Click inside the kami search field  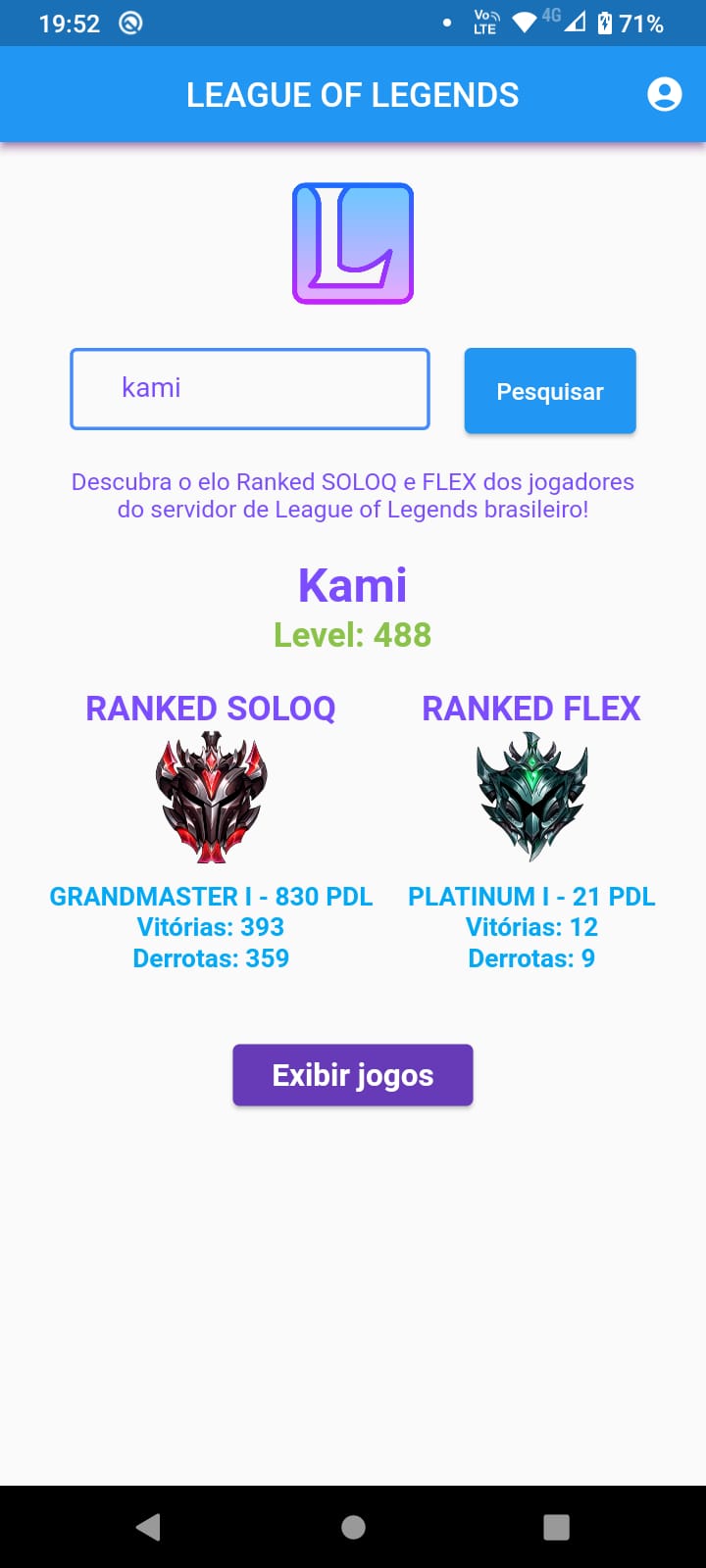[249, 388]
